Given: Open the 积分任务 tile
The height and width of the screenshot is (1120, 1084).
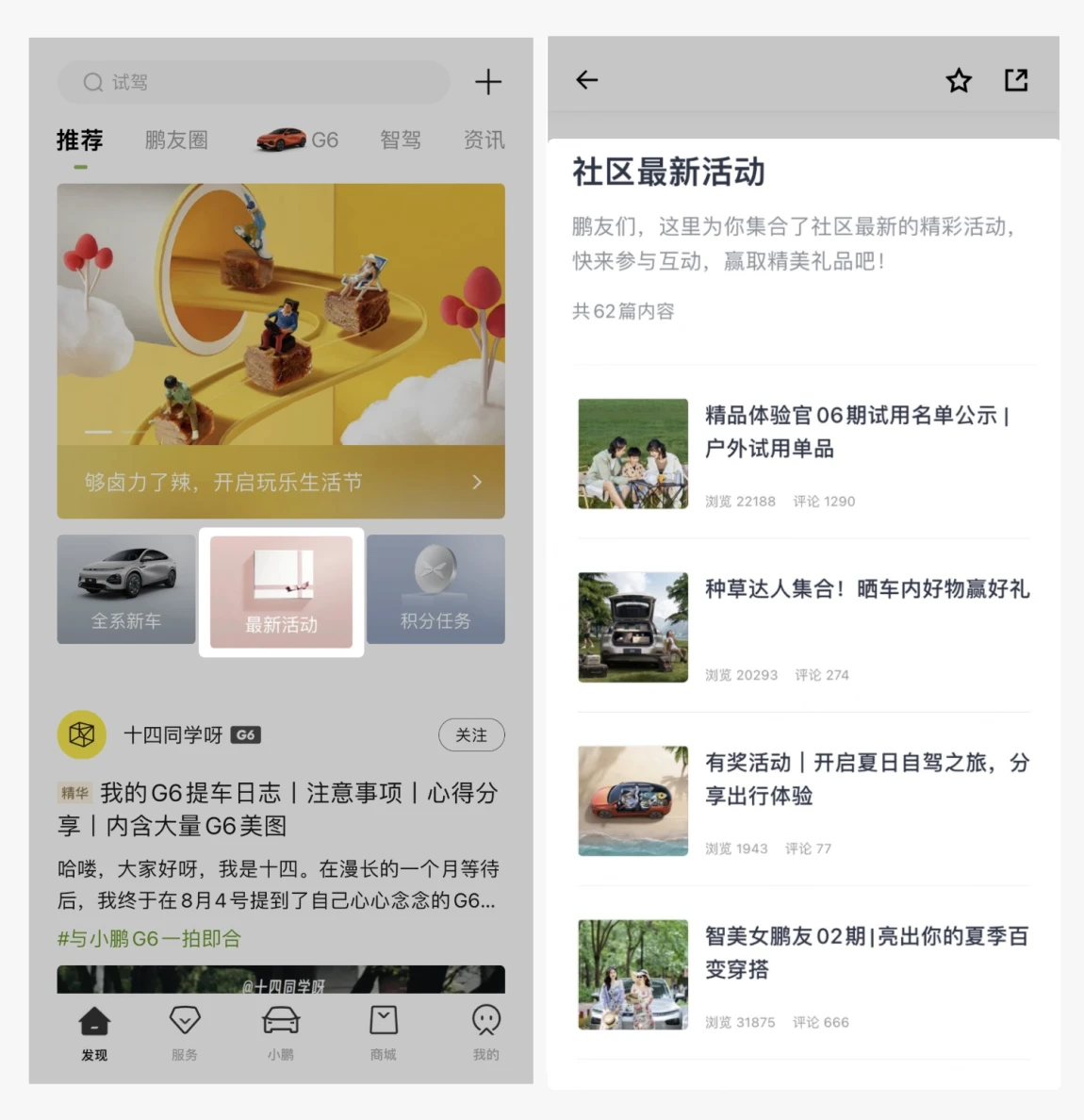Looking at the screenshot, I should [x=435, y=589].
